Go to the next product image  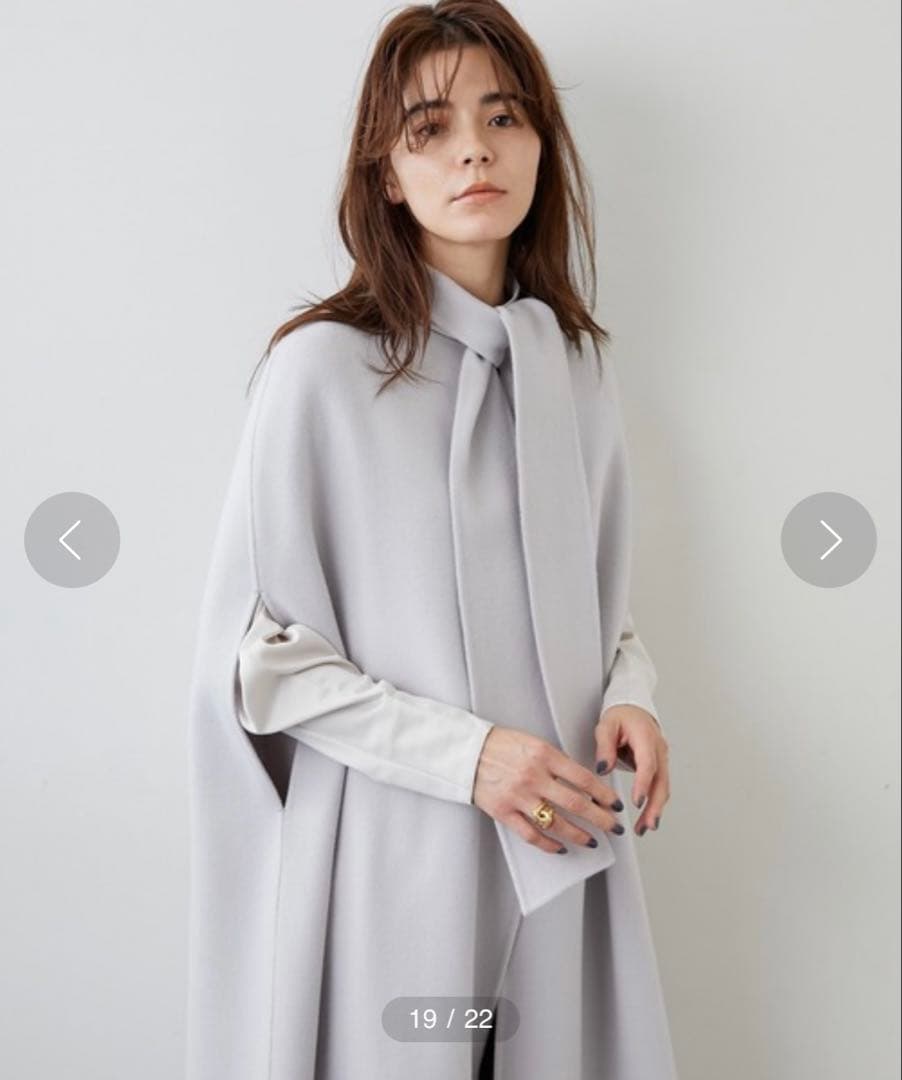(828, 540)
